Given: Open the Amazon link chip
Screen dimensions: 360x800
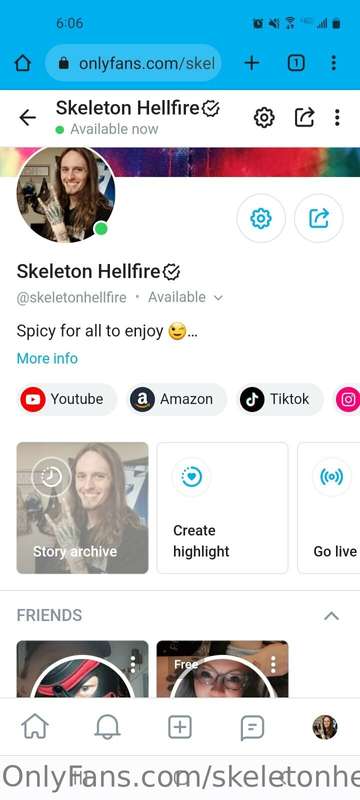Looking at the screenshot, I should coord(177,399).
